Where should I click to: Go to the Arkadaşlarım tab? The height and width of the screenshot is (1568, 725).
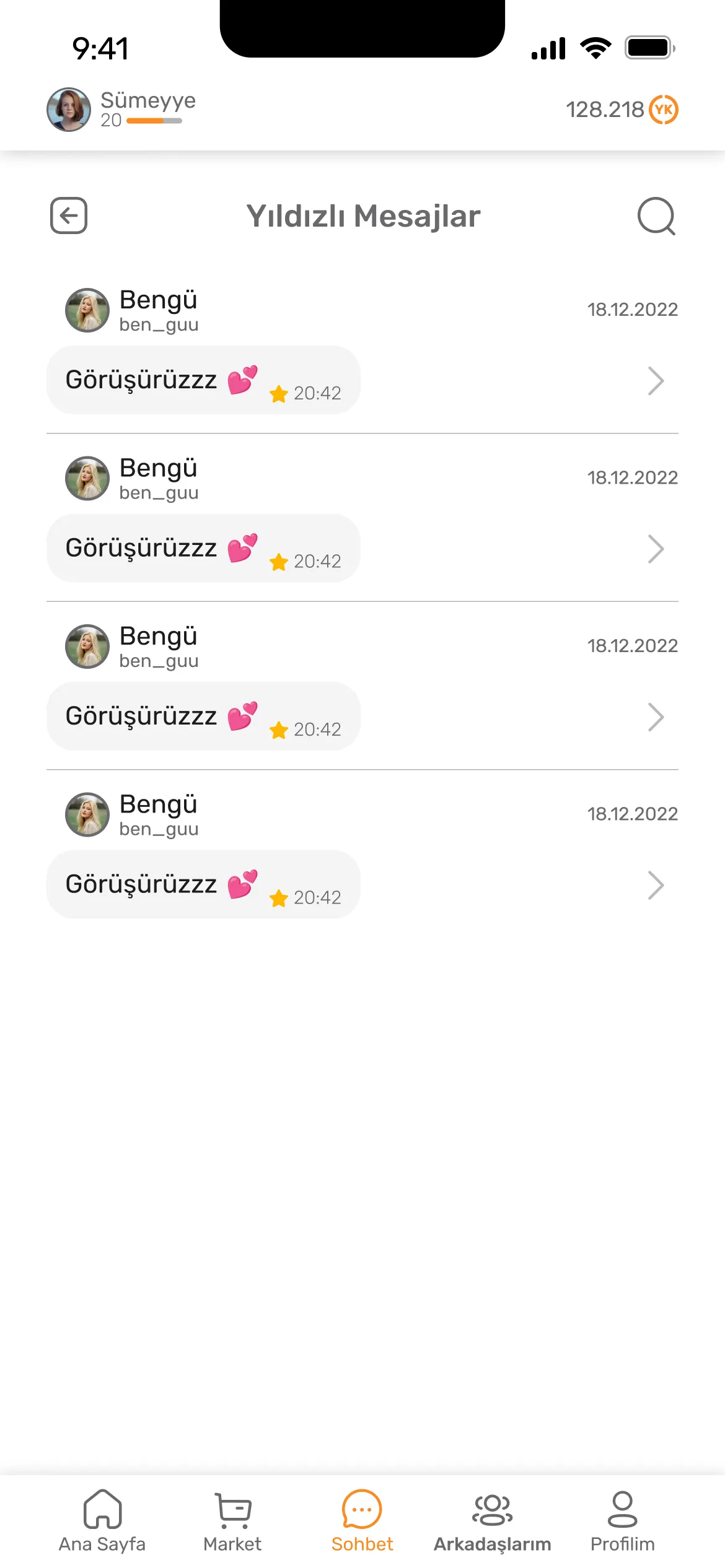492,1521
